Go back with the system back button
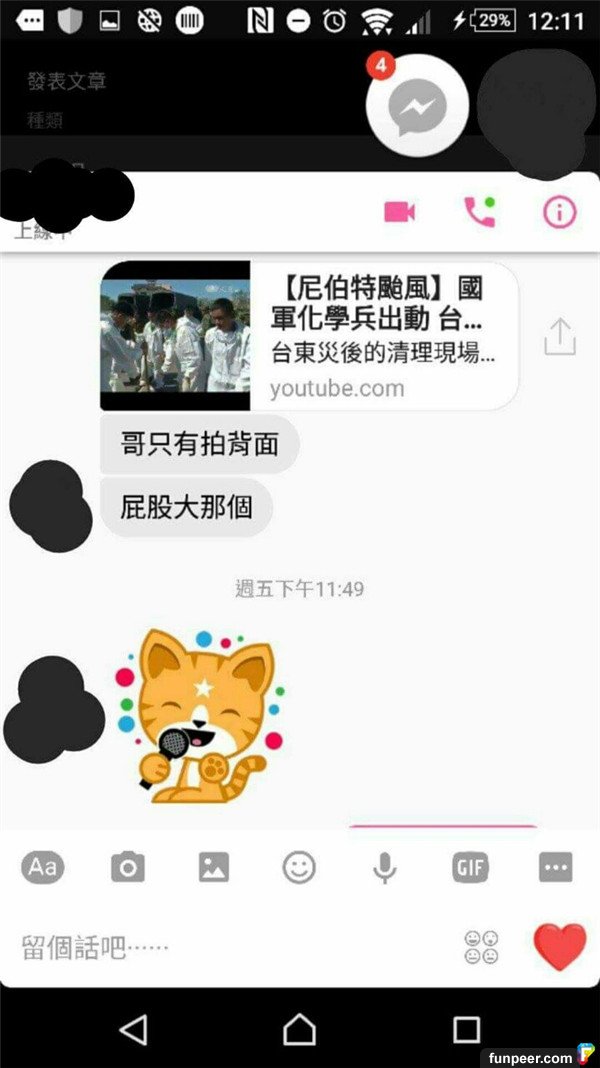Image resolution: width=600 pixels, height=1068 pixels. click(x=132, y=1029)
